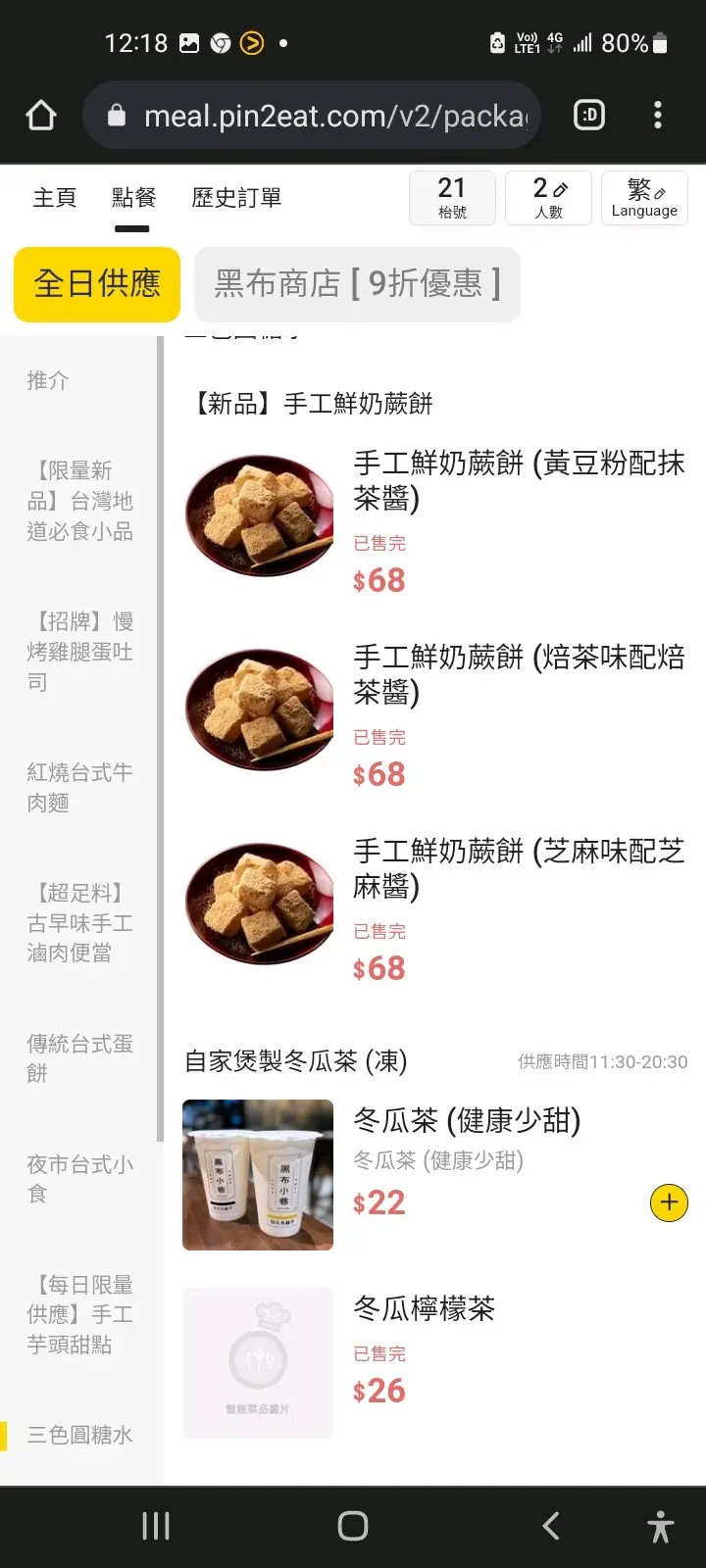This screenshot has height=1568, width=706.
Task: Go to the 紅燒台式牛肉麵 category
Action: [79, 788]
